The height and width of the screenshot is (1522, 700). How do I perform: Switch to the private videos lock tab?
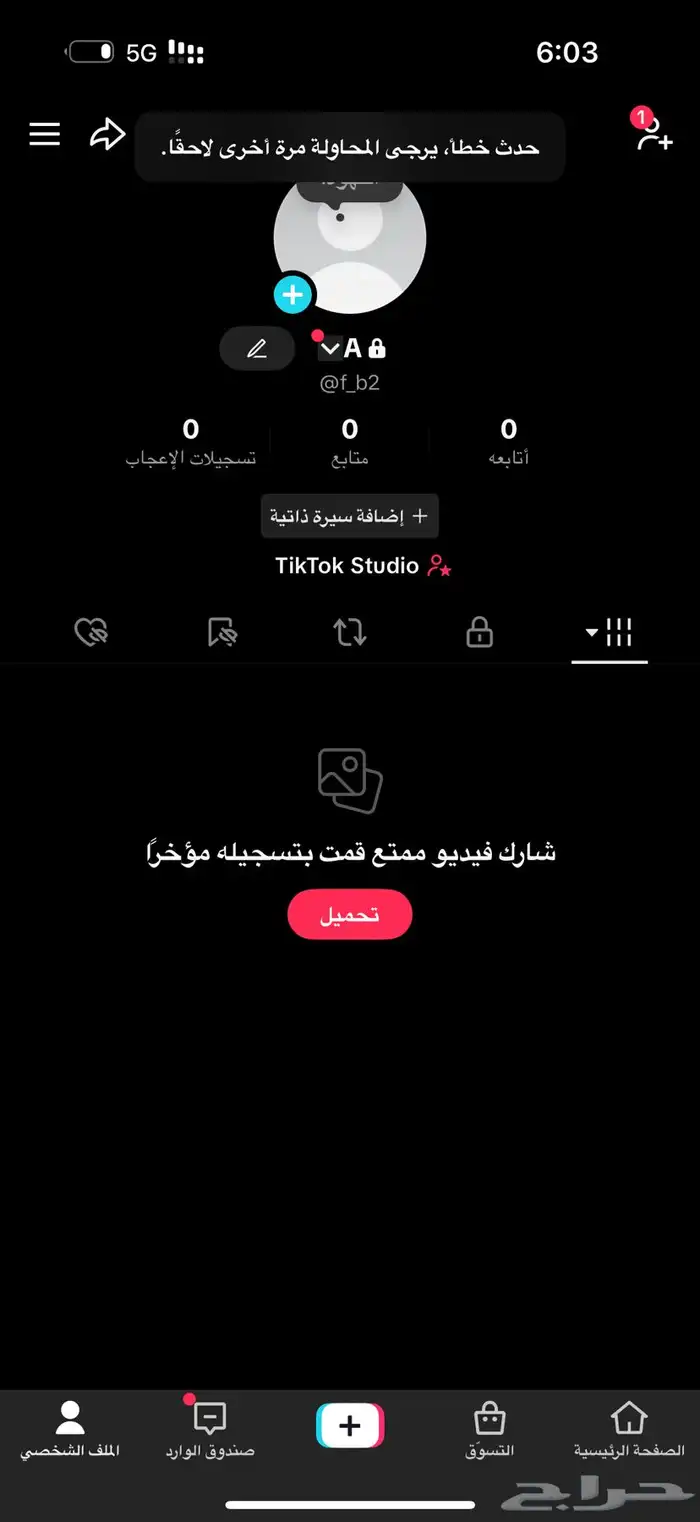pos(480,632)
